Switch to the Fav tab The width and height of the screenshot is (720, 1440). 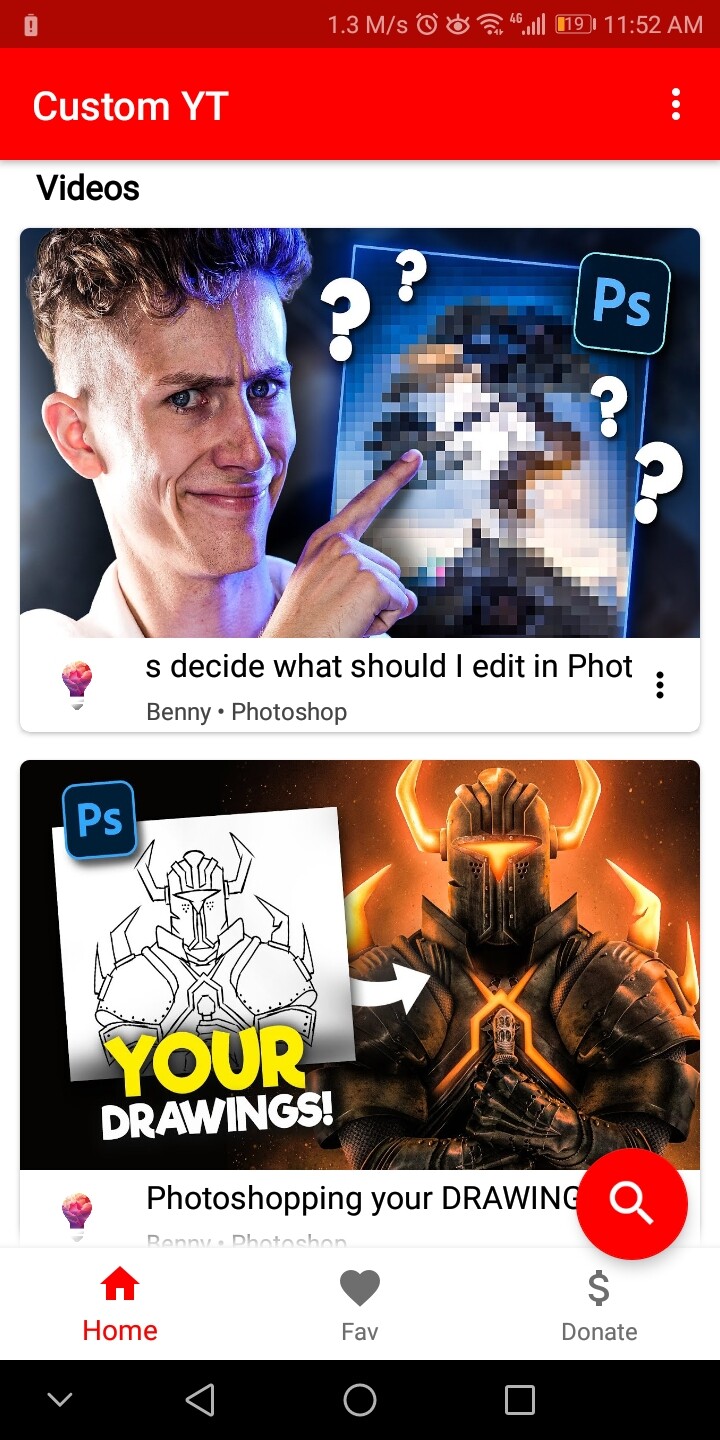coord(360,1304)
